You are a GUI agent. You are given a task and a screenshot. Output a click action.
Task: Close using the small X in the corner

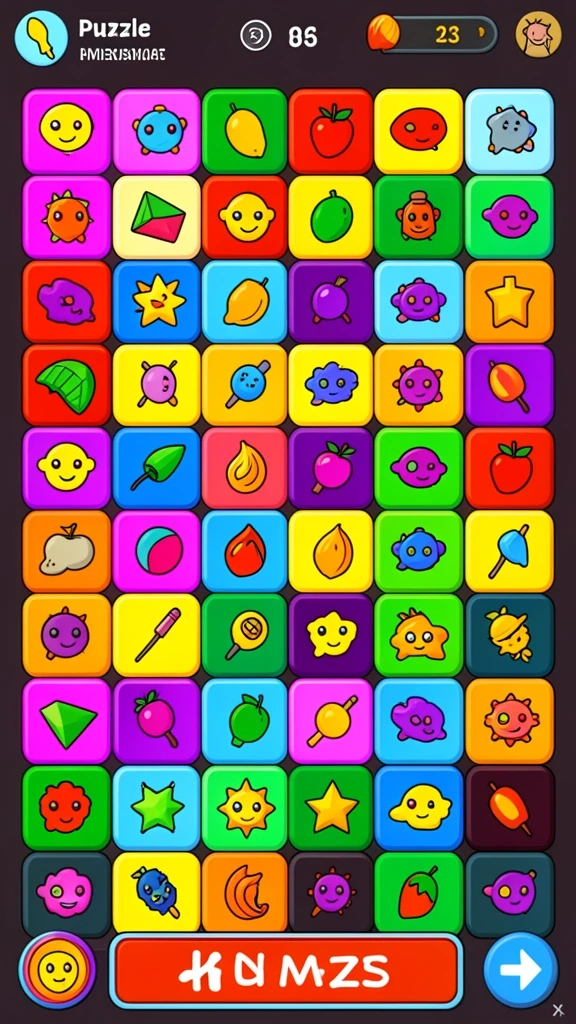click(557, 1009)
